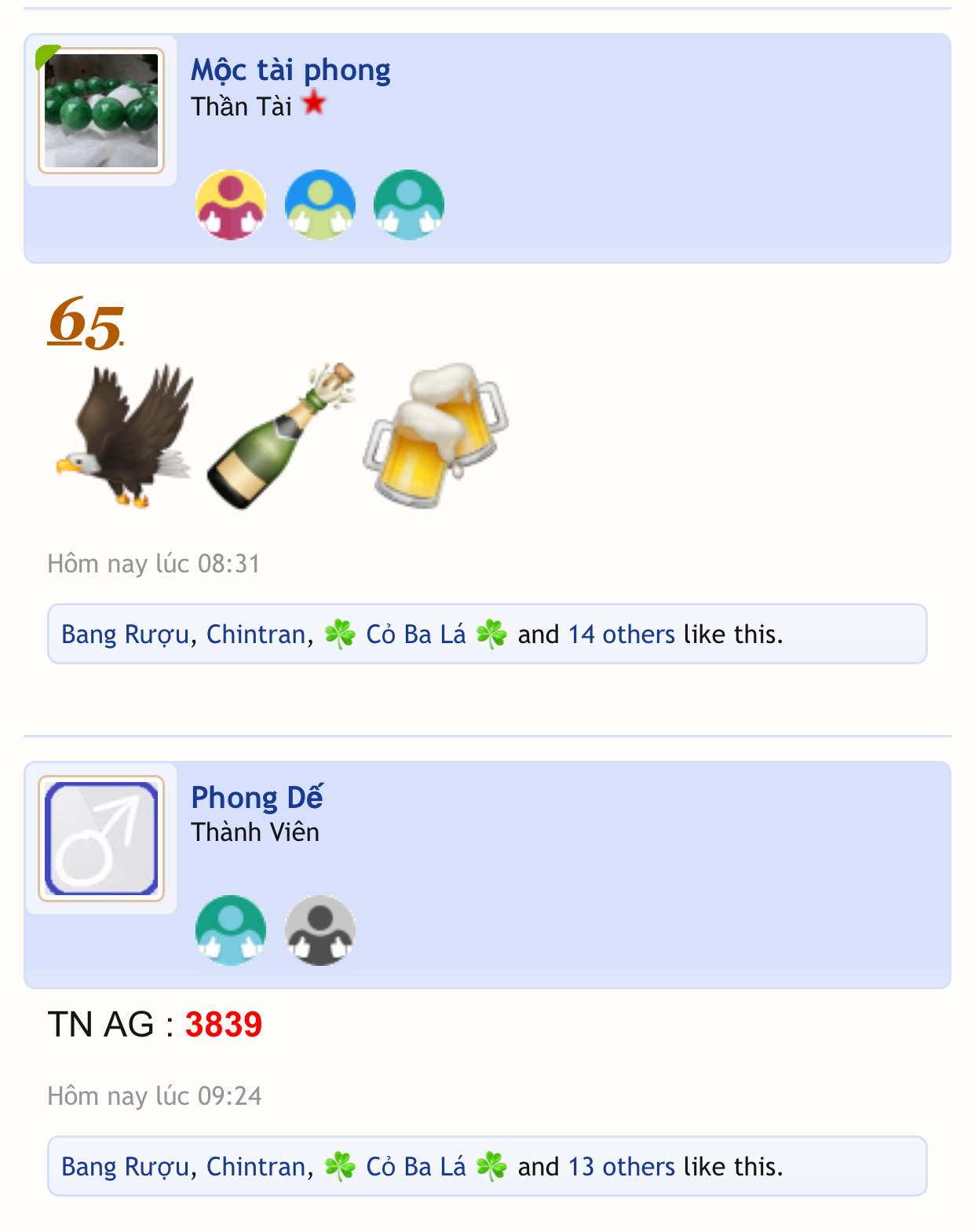Tap the teal badge under Mộc tài phong
Screen dimensions: 975x1232
pyautogui.click(x=409, y=205)
